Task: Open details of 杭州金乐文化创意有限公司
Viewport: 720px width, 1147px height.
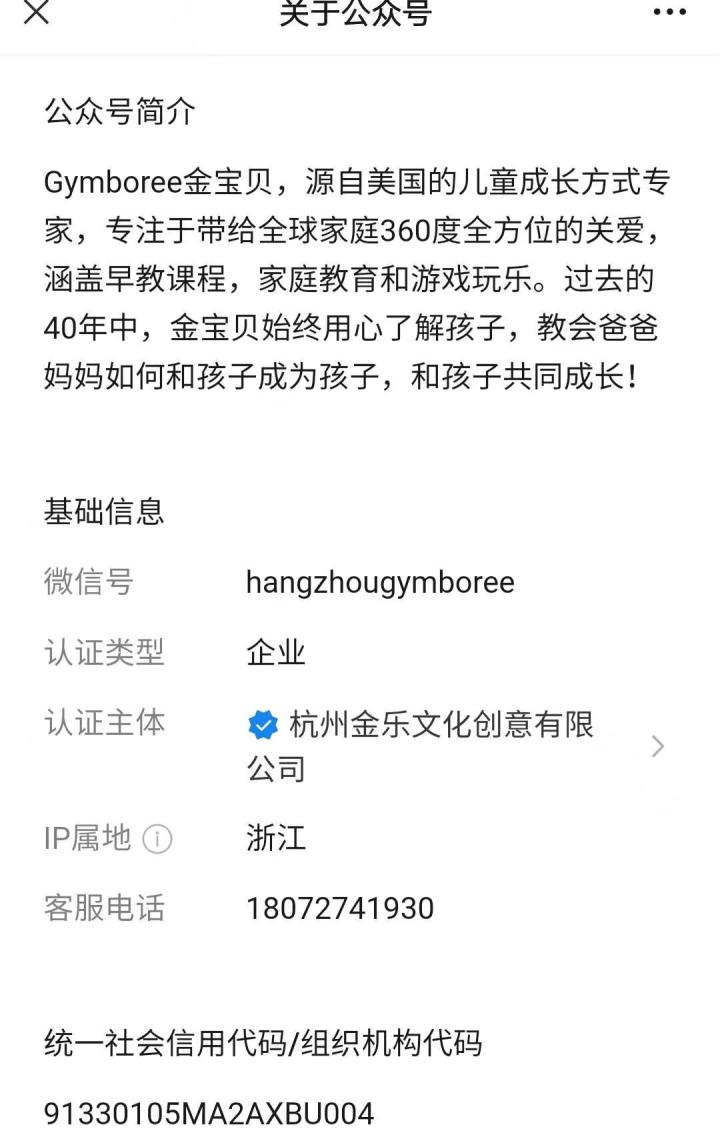Action: [430, 745]
